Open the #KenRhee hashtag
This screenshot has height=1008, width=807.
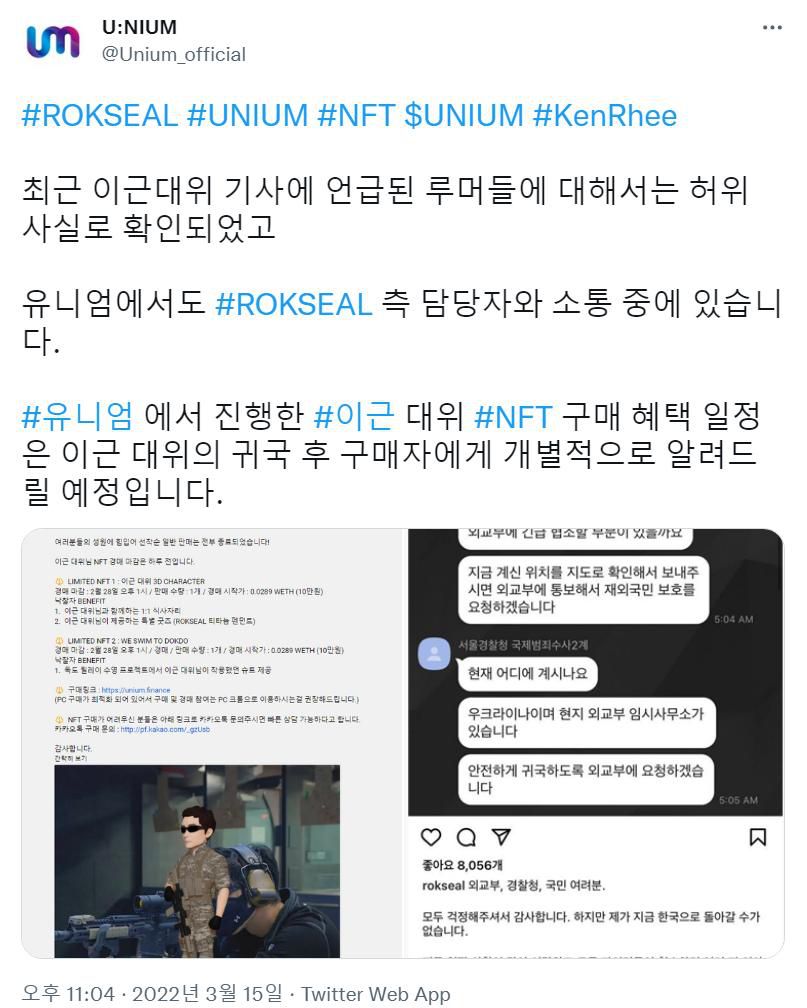coord(604,115)
